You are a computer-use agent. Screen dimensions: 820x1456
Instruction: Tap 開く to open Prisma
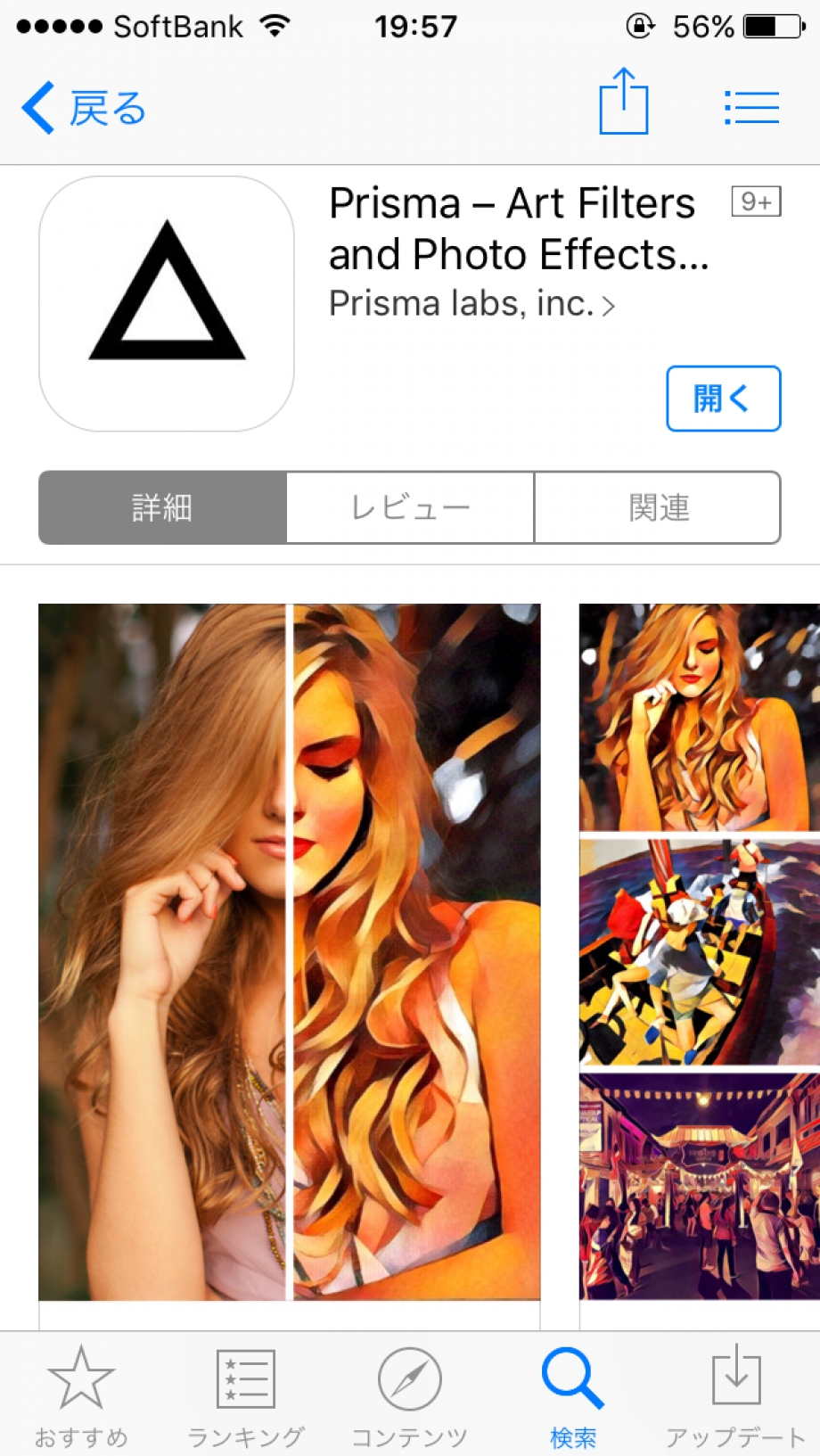[723, 399]
